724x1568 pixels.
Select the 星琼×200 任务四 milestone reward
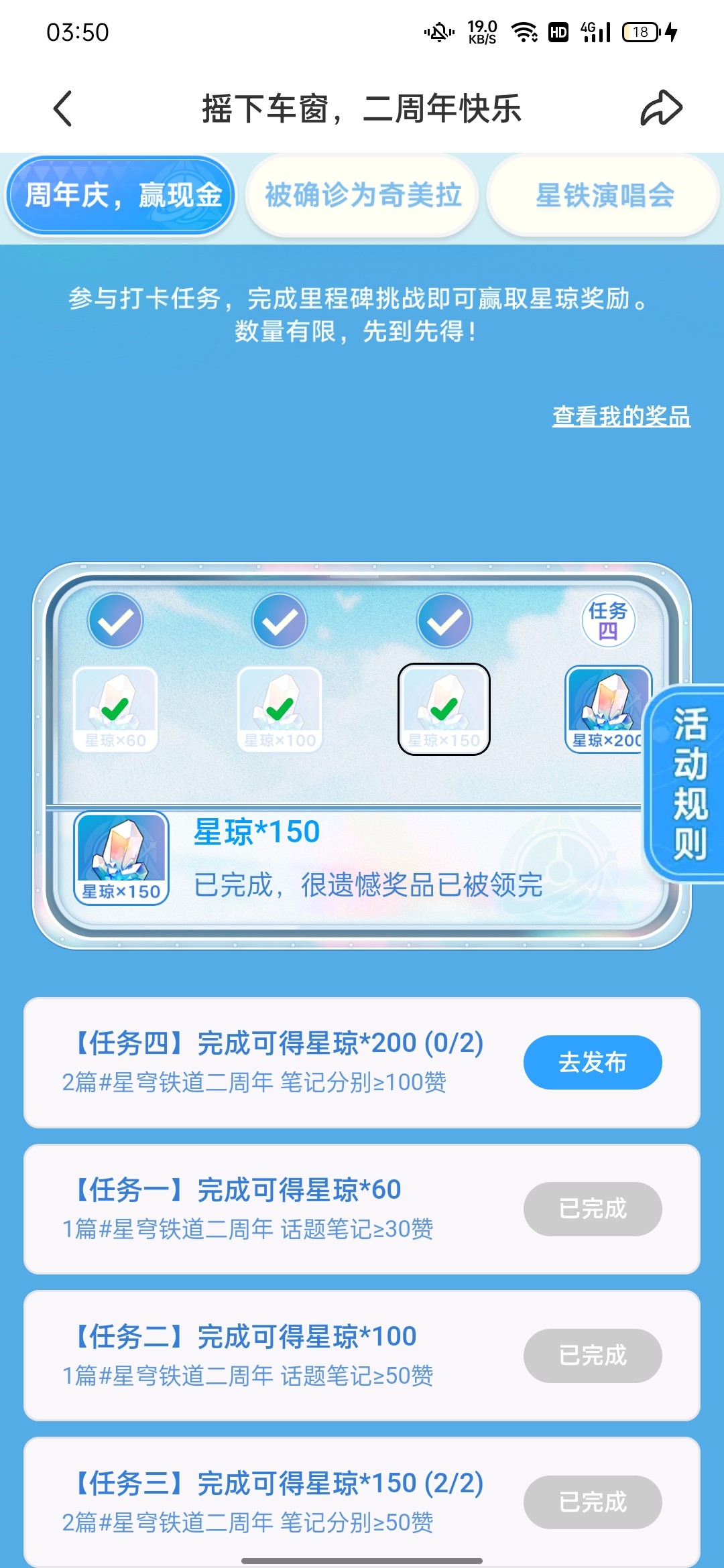[x=607, y=709]
